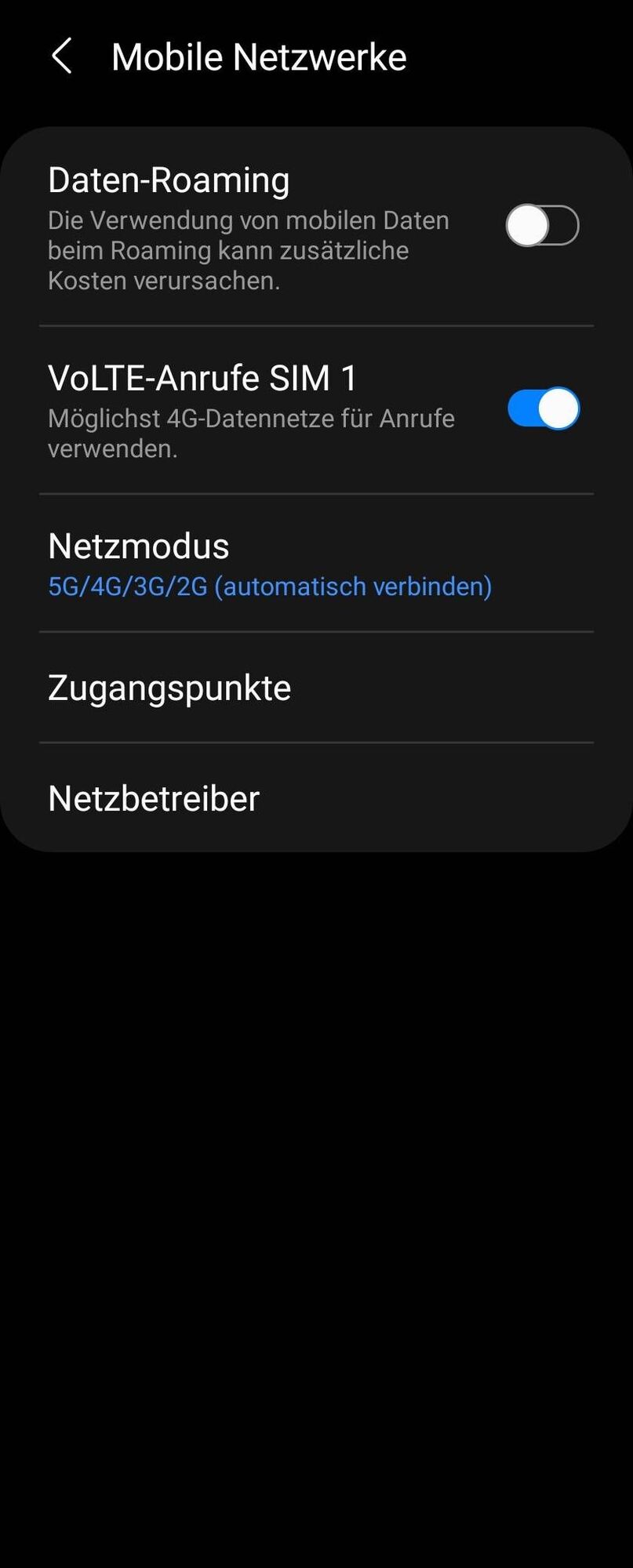The width and height of the screenshot is (633, 1568).
Task: Turn off VoLTE-Anrufe SIM 1
Action: pos(543,408)
